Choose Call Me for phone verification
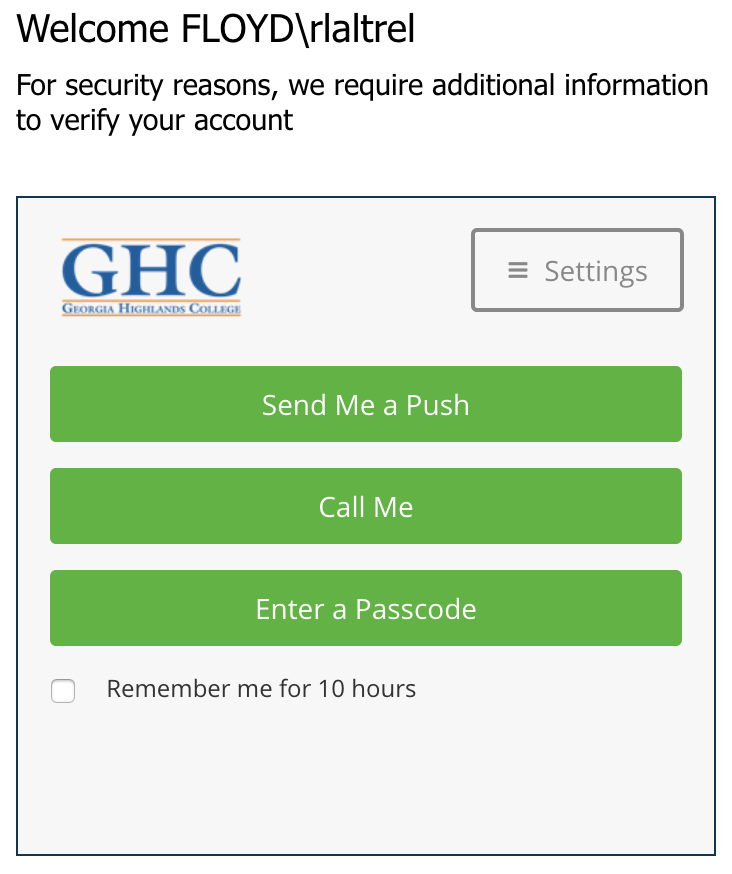This screenshot has width=732, height=874. pos(366,506)
